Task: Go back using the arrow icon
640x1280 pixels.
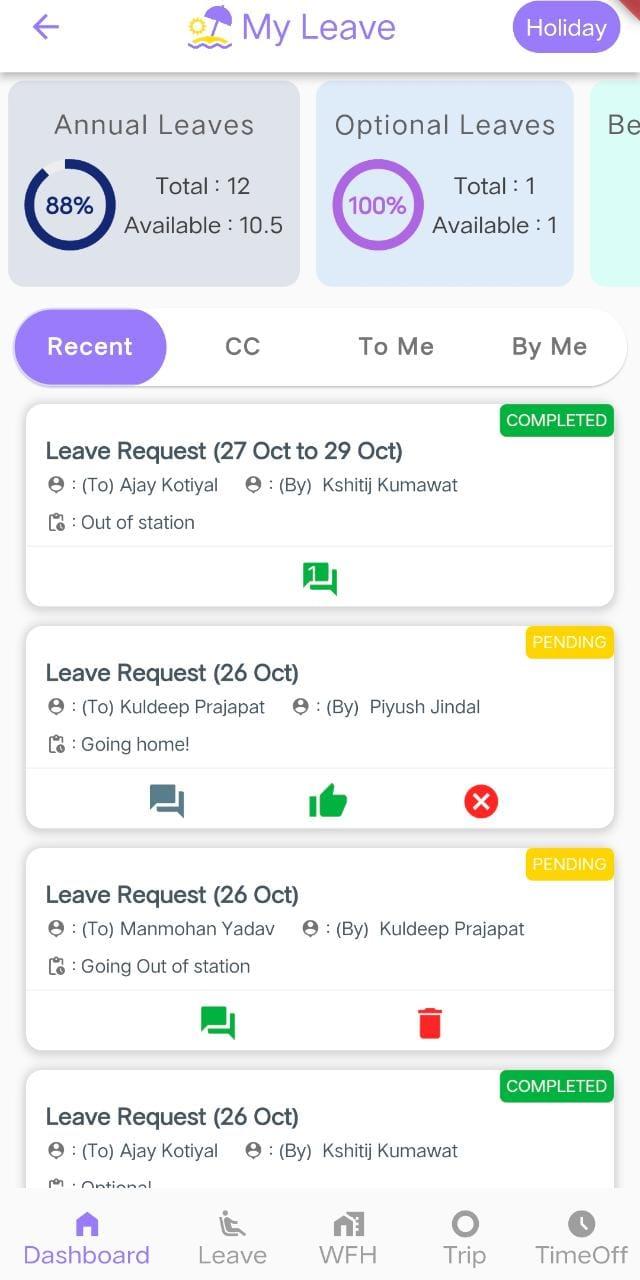Action: click(46, 27)
